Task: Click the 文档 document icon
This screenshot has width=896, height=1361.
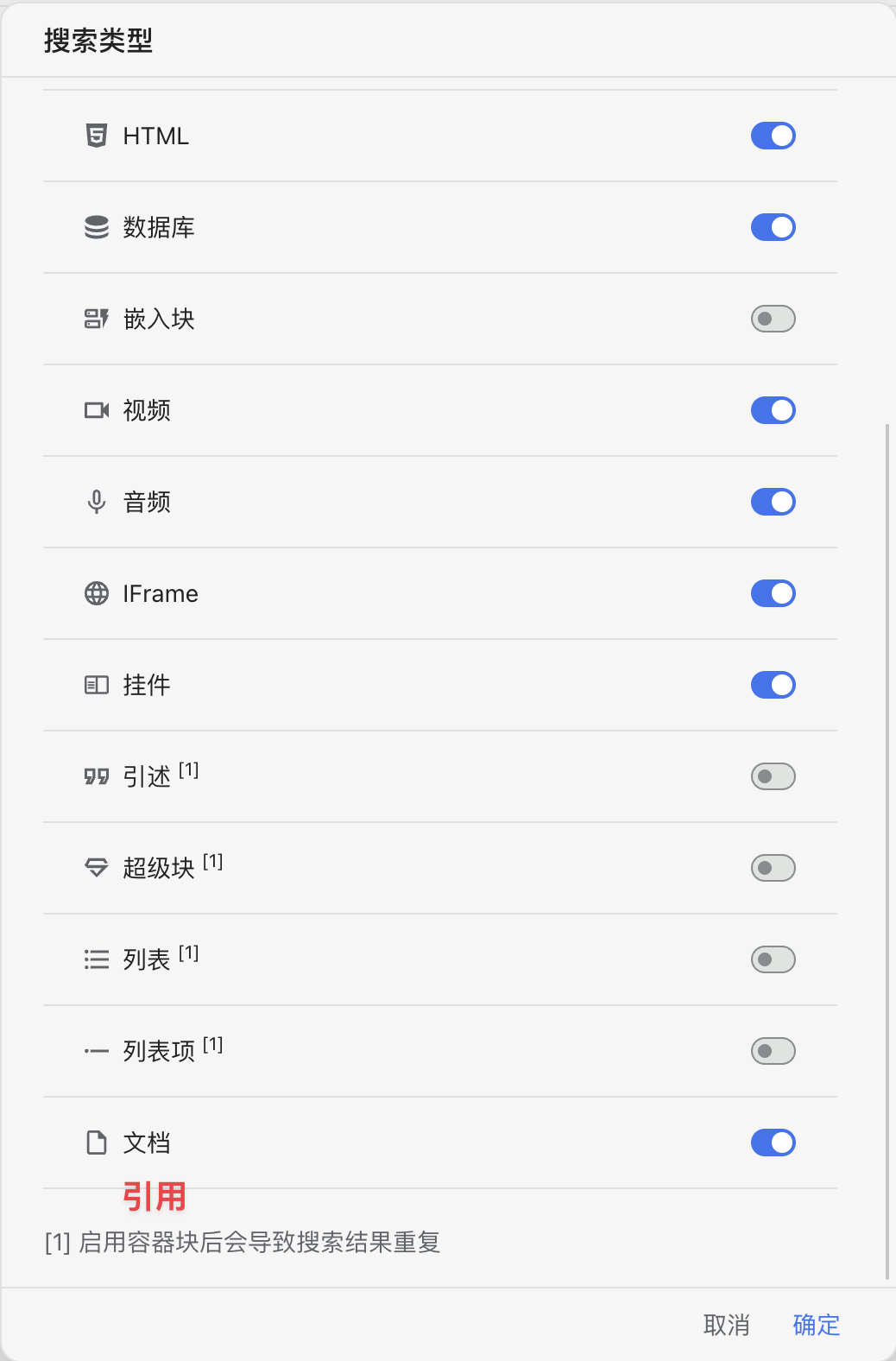Action: (x=96, y=1143)
